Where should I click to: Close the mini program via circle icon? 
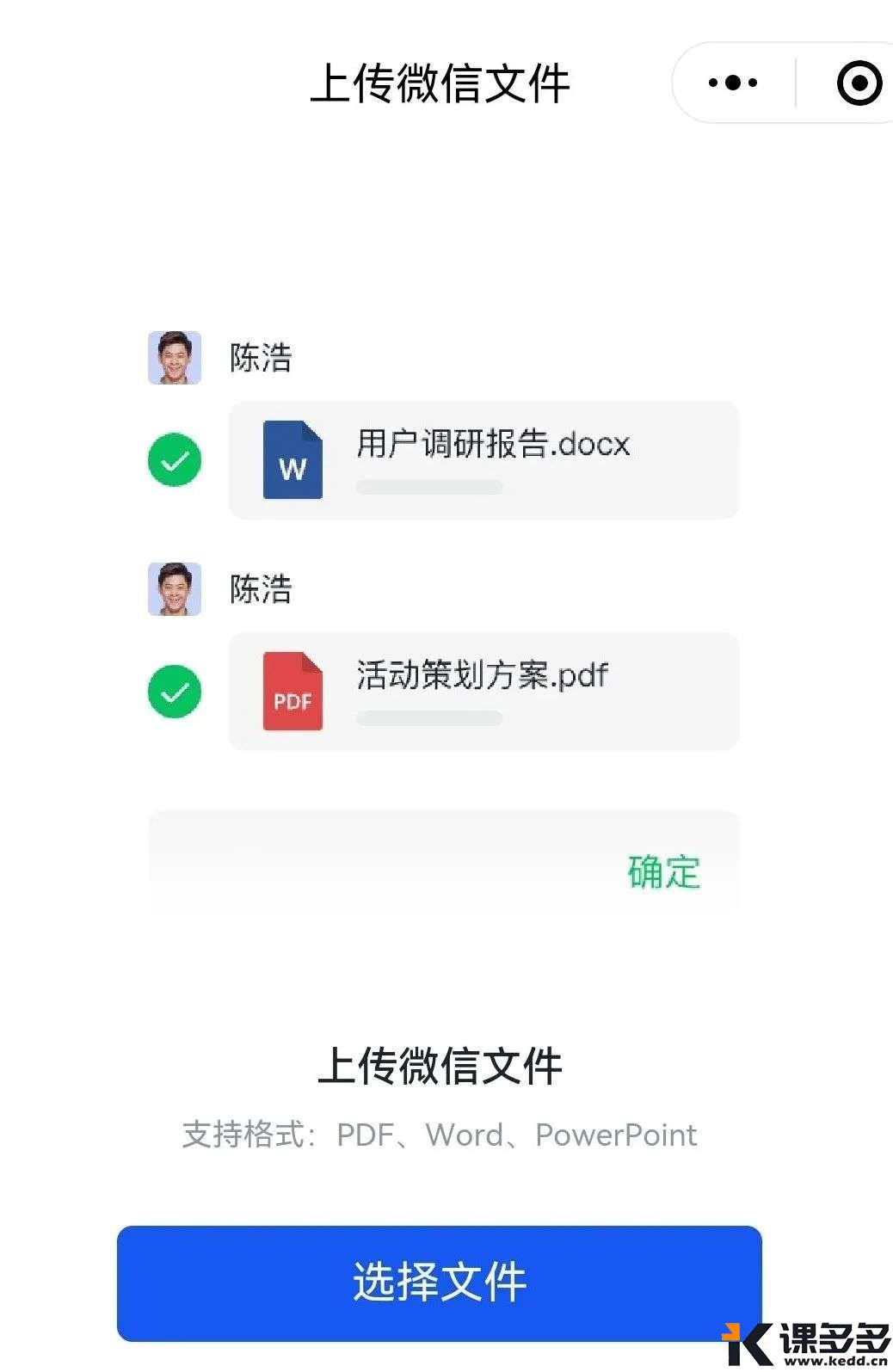pyautogui.click(x=859, y=83)
